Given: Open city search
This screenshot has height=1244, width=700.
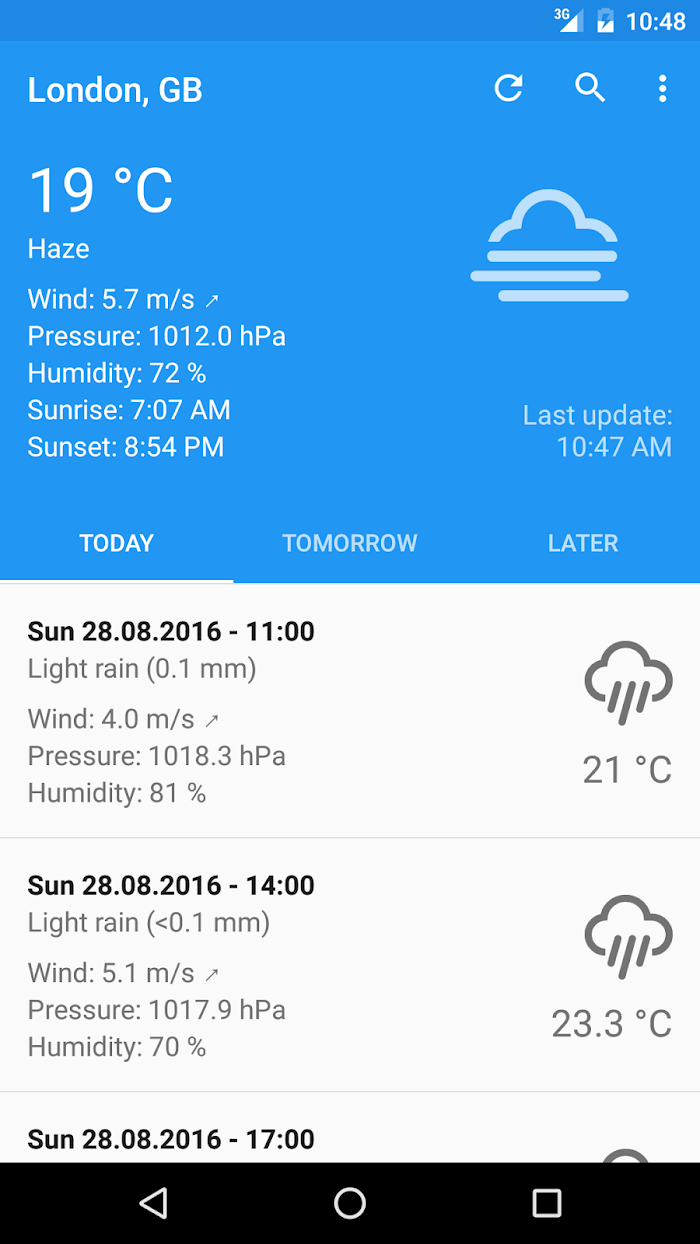Looking at the screenshot, I should (590, 88).
